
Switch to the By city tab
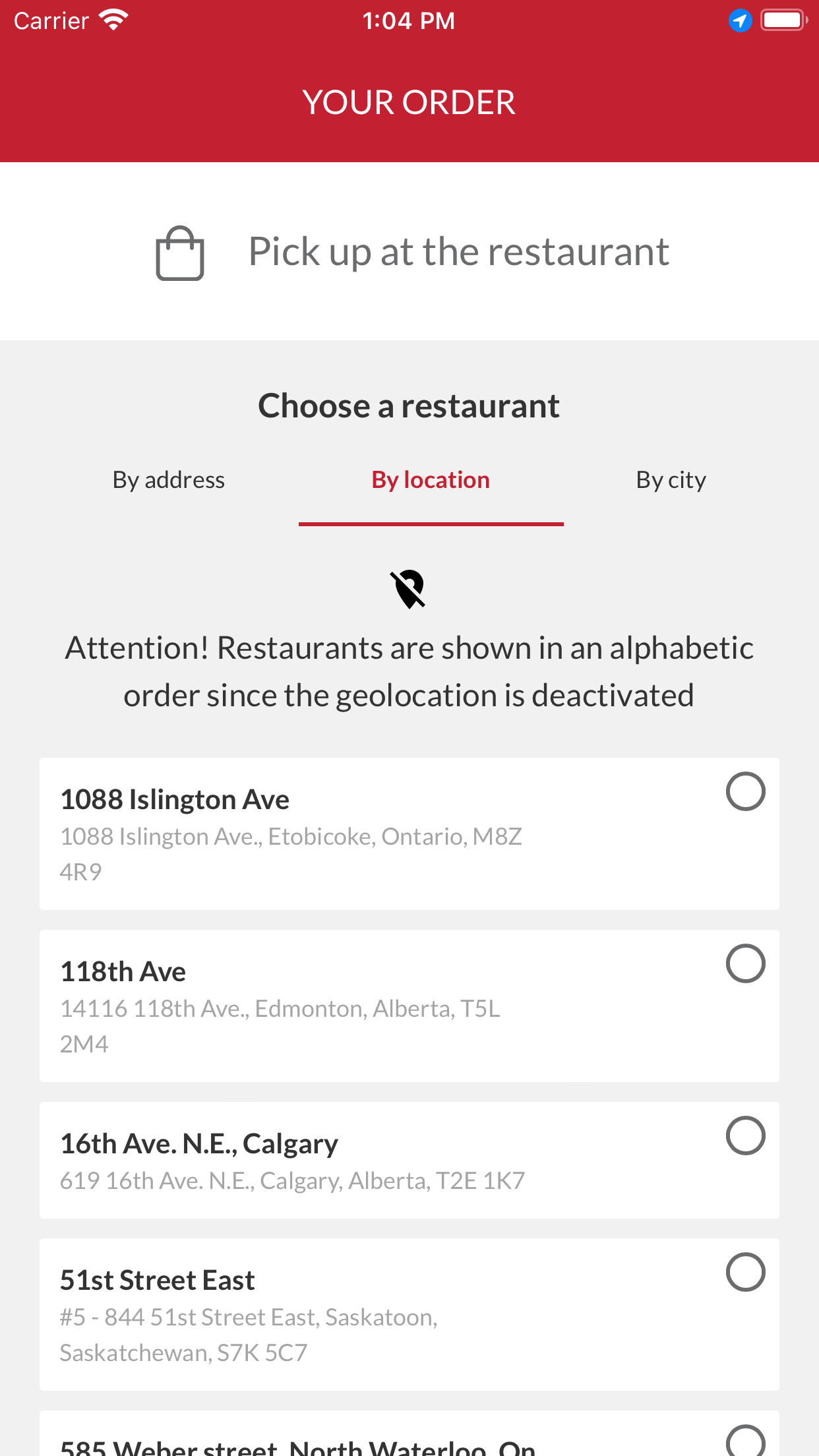[x=671, y=480]
